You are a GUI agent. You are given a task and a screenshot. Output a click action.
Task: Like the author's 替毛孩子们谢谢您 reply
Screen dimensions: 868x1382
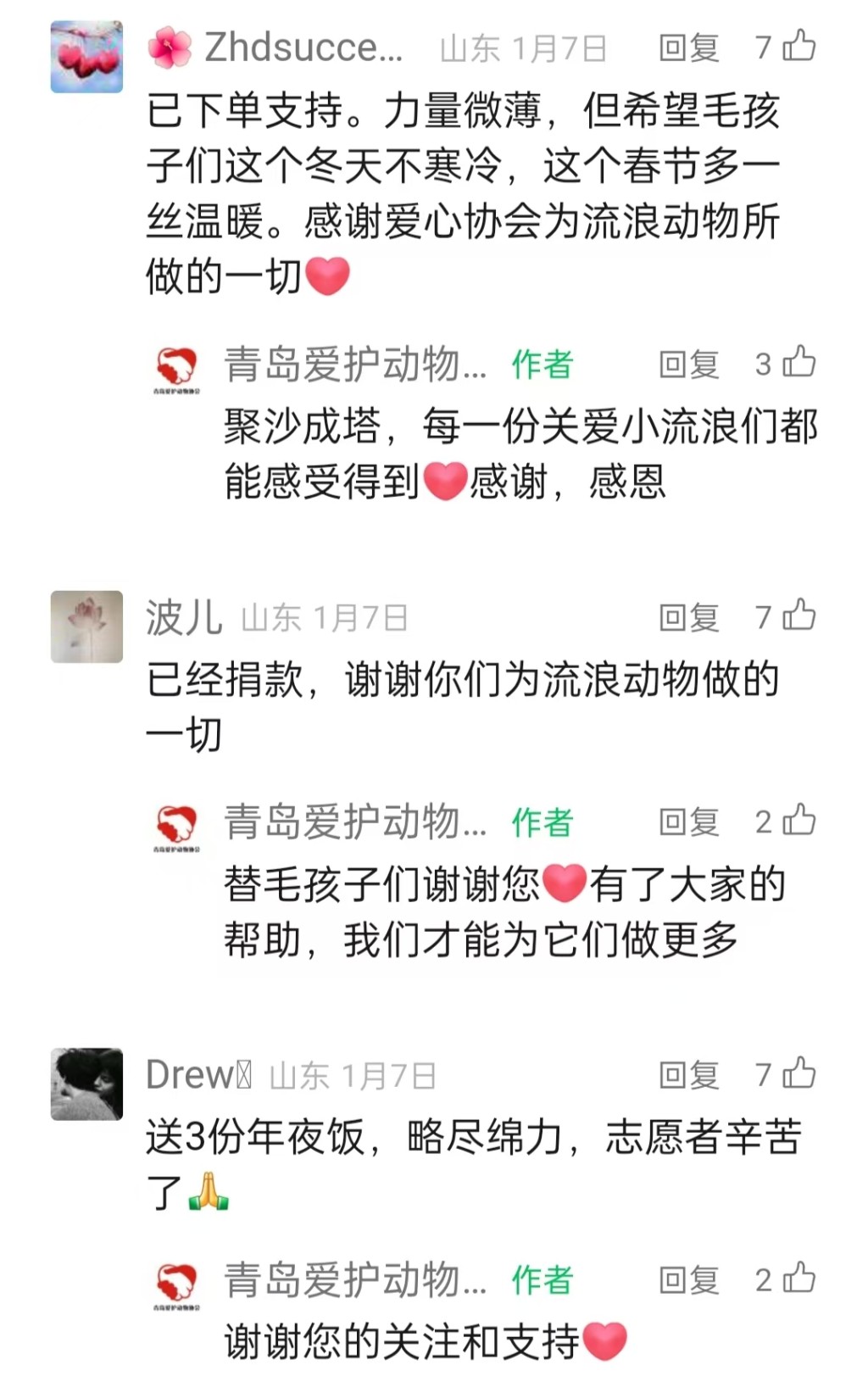tap(798, 821)
